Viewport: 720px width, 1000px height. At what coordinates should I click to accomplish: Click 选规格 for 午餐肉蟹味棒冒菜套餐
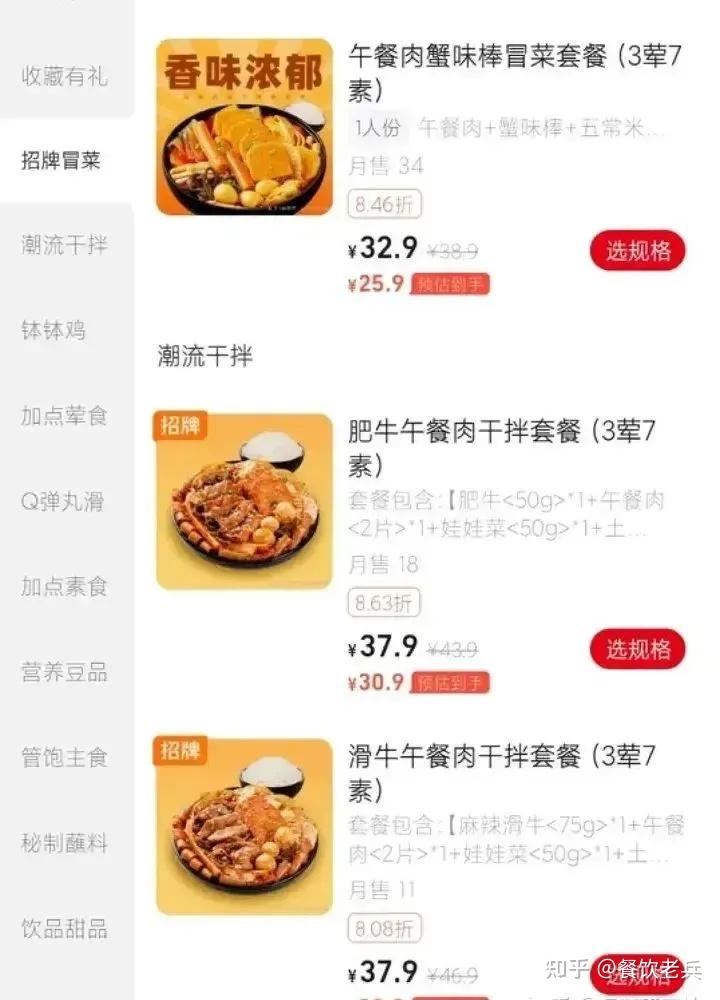(x=637, y=251)
